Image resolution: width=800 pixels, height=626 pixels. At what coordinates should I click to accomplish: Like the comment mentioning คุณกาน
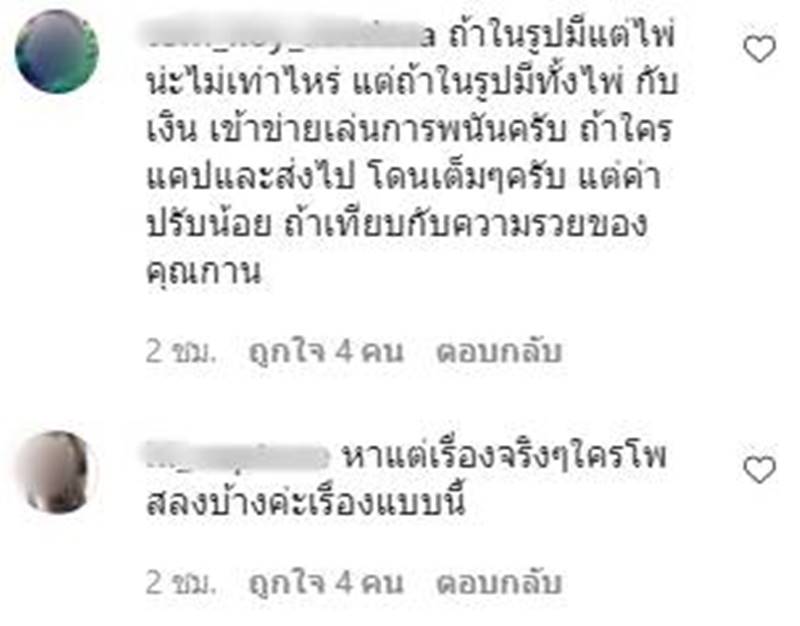click(x=759, y=48)
